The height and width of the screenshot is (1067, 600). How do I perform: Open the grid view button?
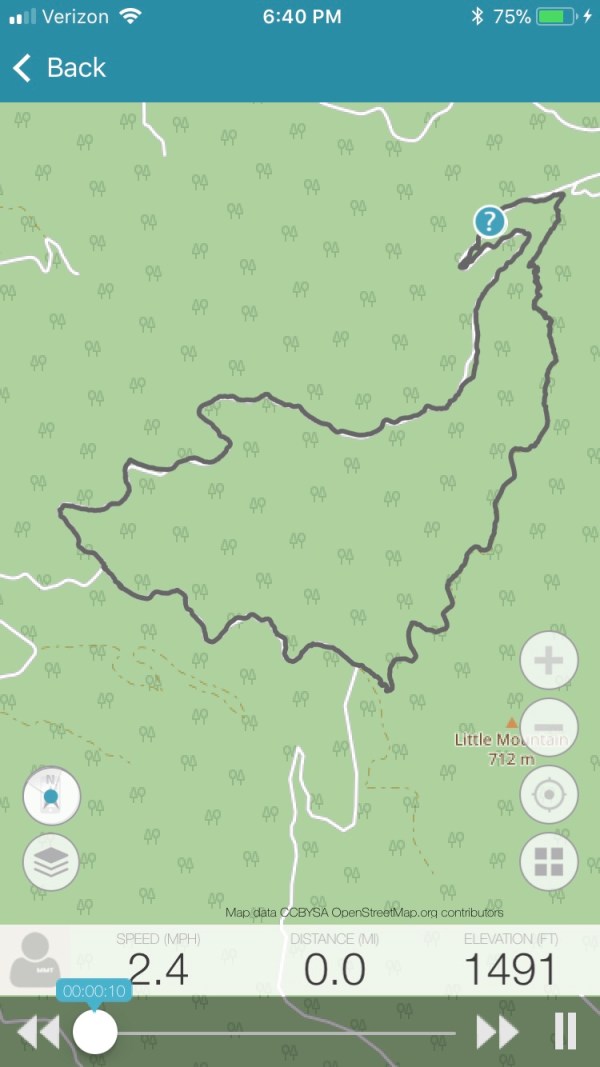pos(549,861)
